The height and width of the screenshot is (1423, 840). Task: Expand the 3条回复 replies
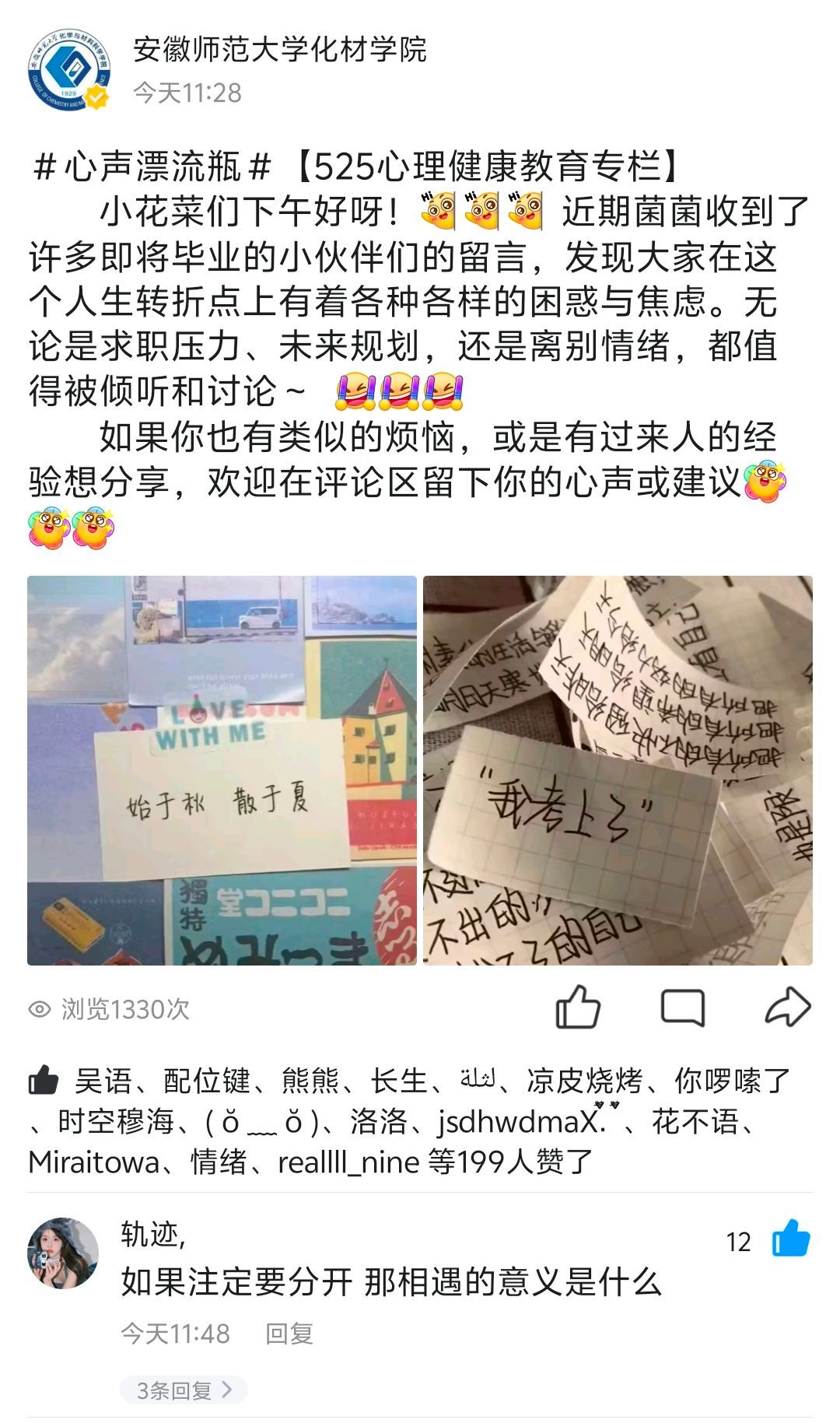tap(184, 1390)
